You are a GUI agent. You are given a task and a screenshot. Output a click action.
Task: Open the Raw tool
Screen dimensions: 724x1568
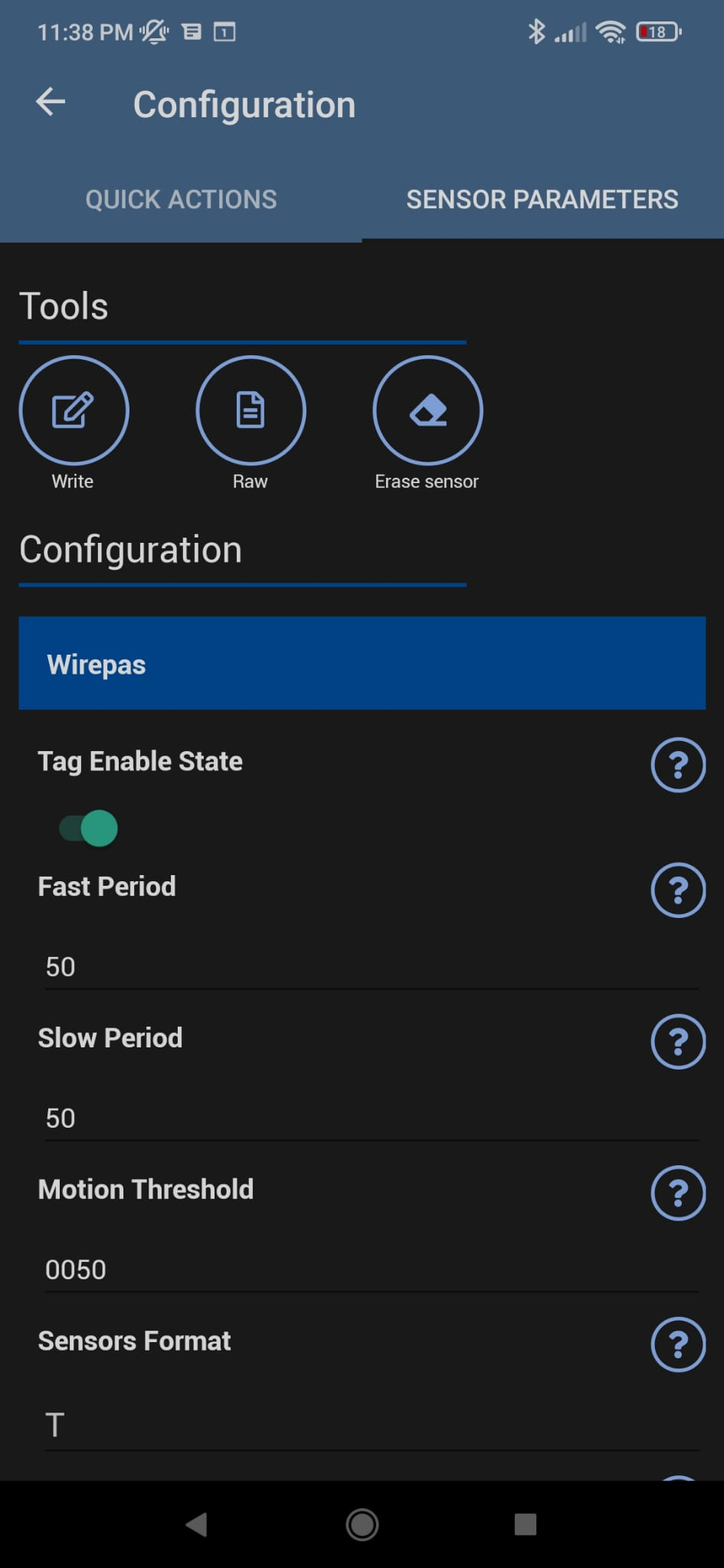pos(251,410)
